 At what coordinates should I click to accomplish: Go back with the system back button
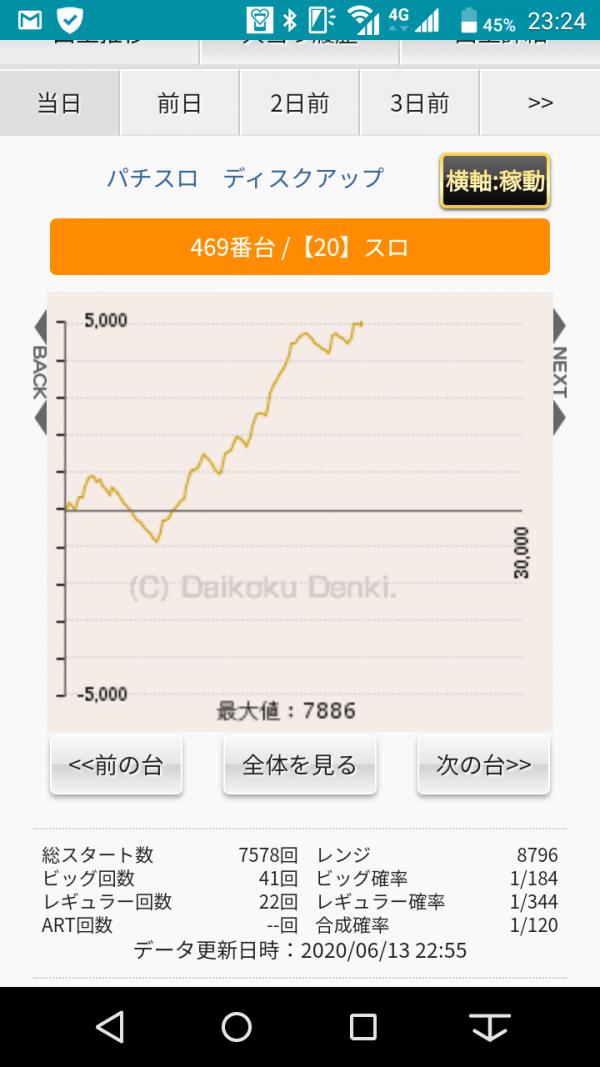click(110, 1027)
